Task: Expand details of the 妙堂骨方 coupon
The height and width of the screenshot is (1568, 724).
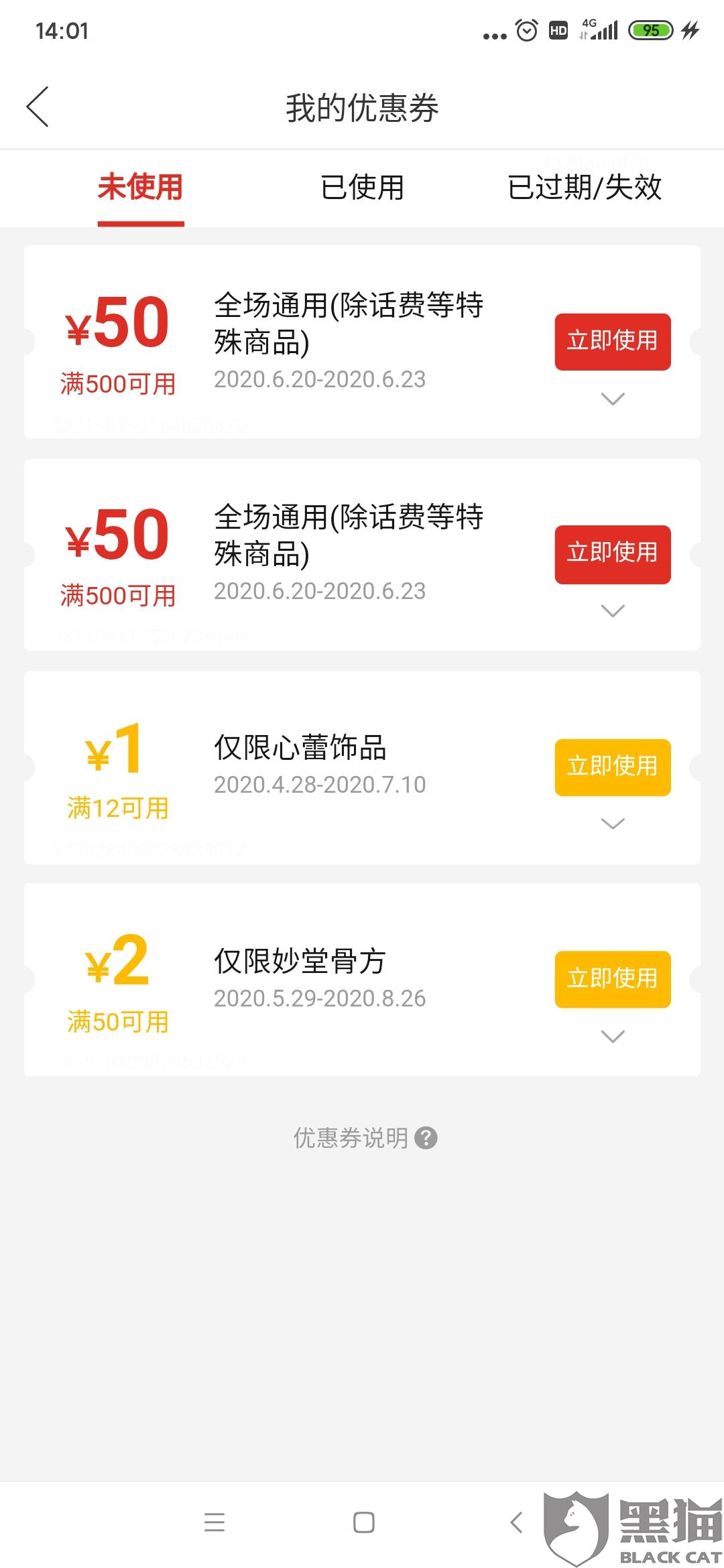Action: click(x=613, y=1037)
